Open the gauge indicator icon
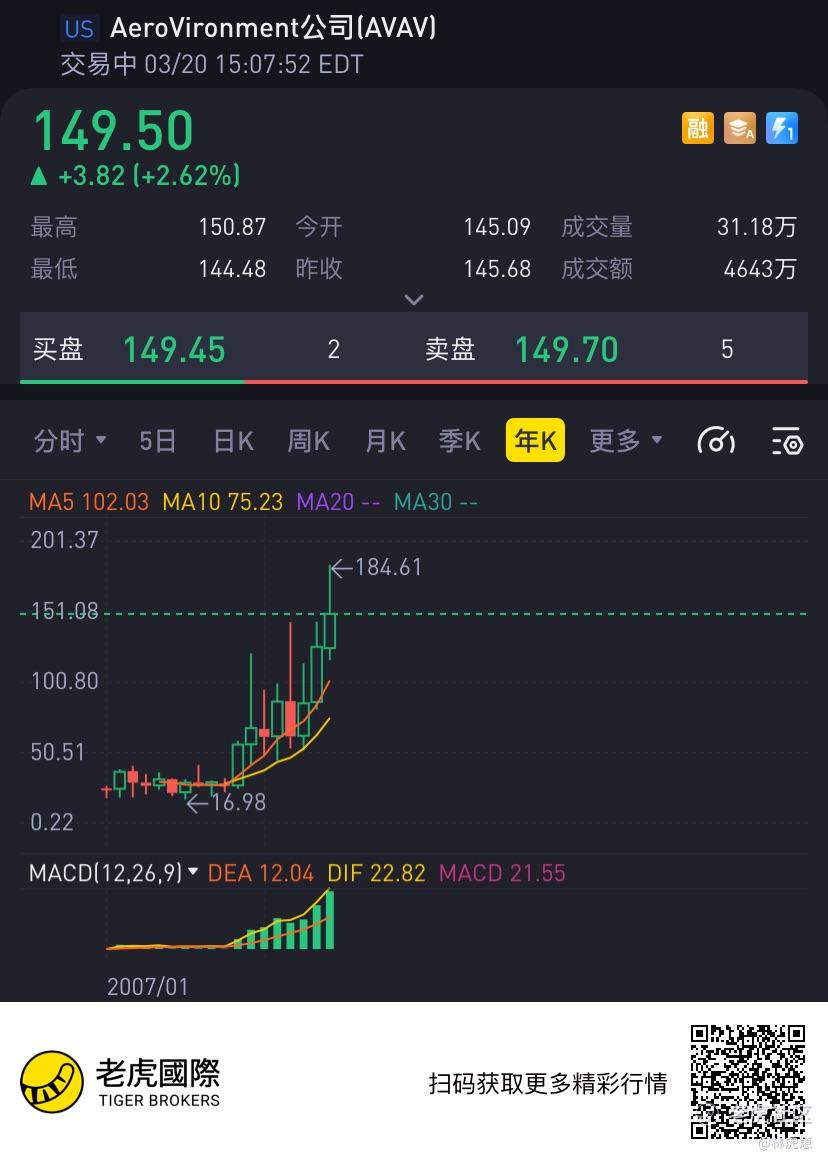This screenshot has height=1162, width=828. 716,441
